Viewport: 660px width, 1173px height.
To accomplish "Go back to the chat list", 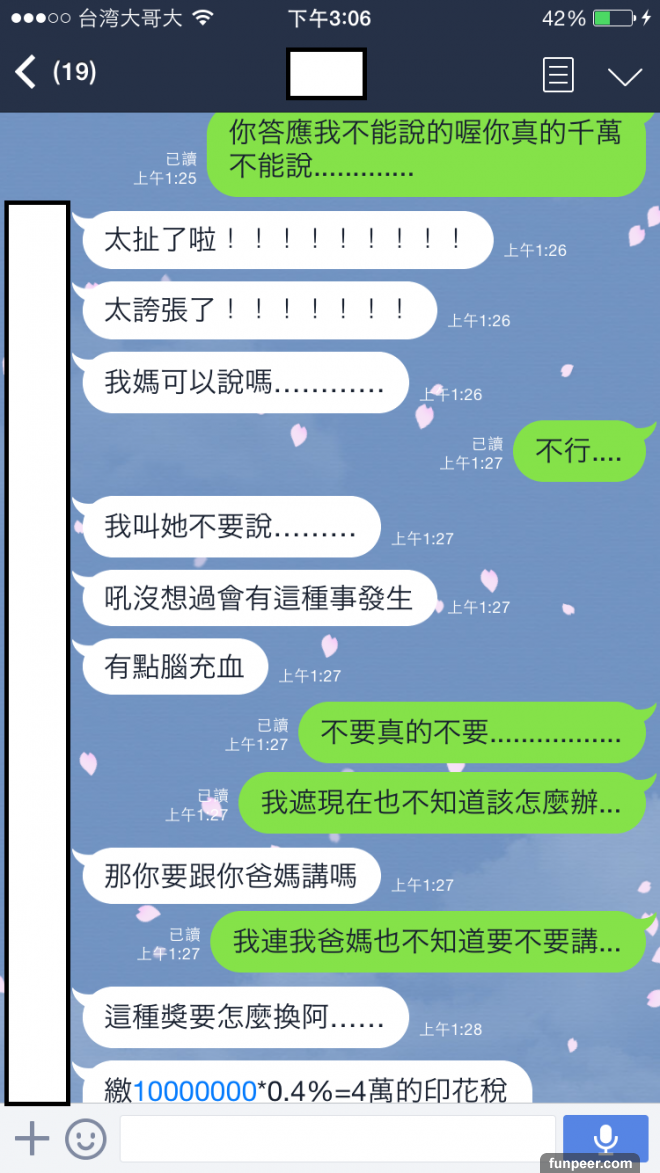I will (x=27, y=73).
